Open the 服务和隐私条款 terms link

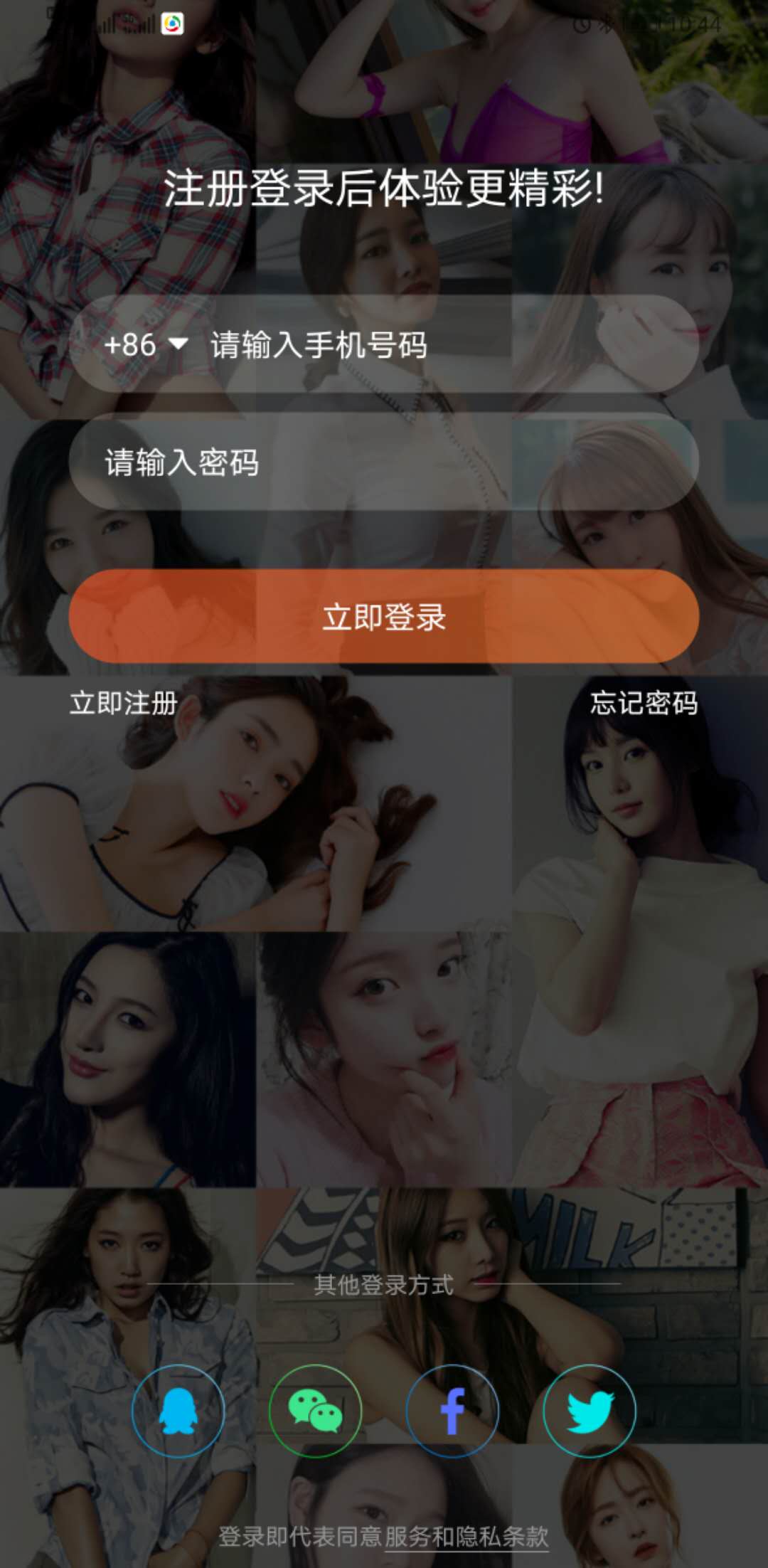click(466, 1537)
